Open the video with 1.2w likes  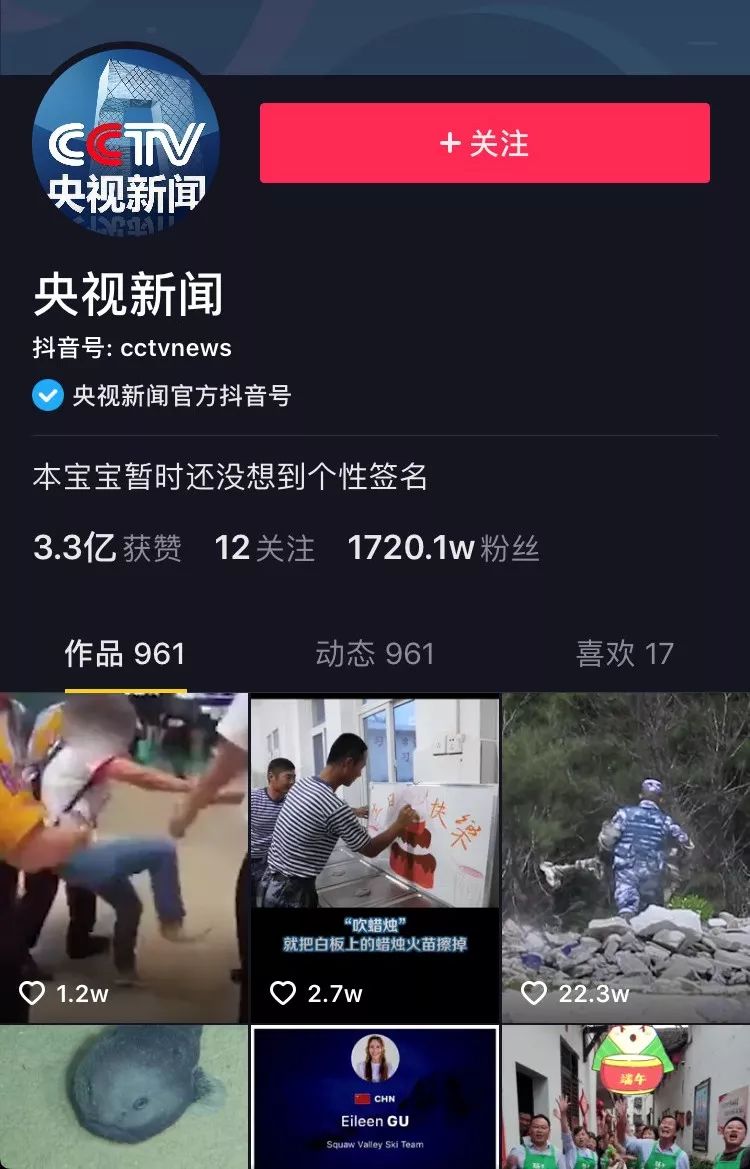123,857
